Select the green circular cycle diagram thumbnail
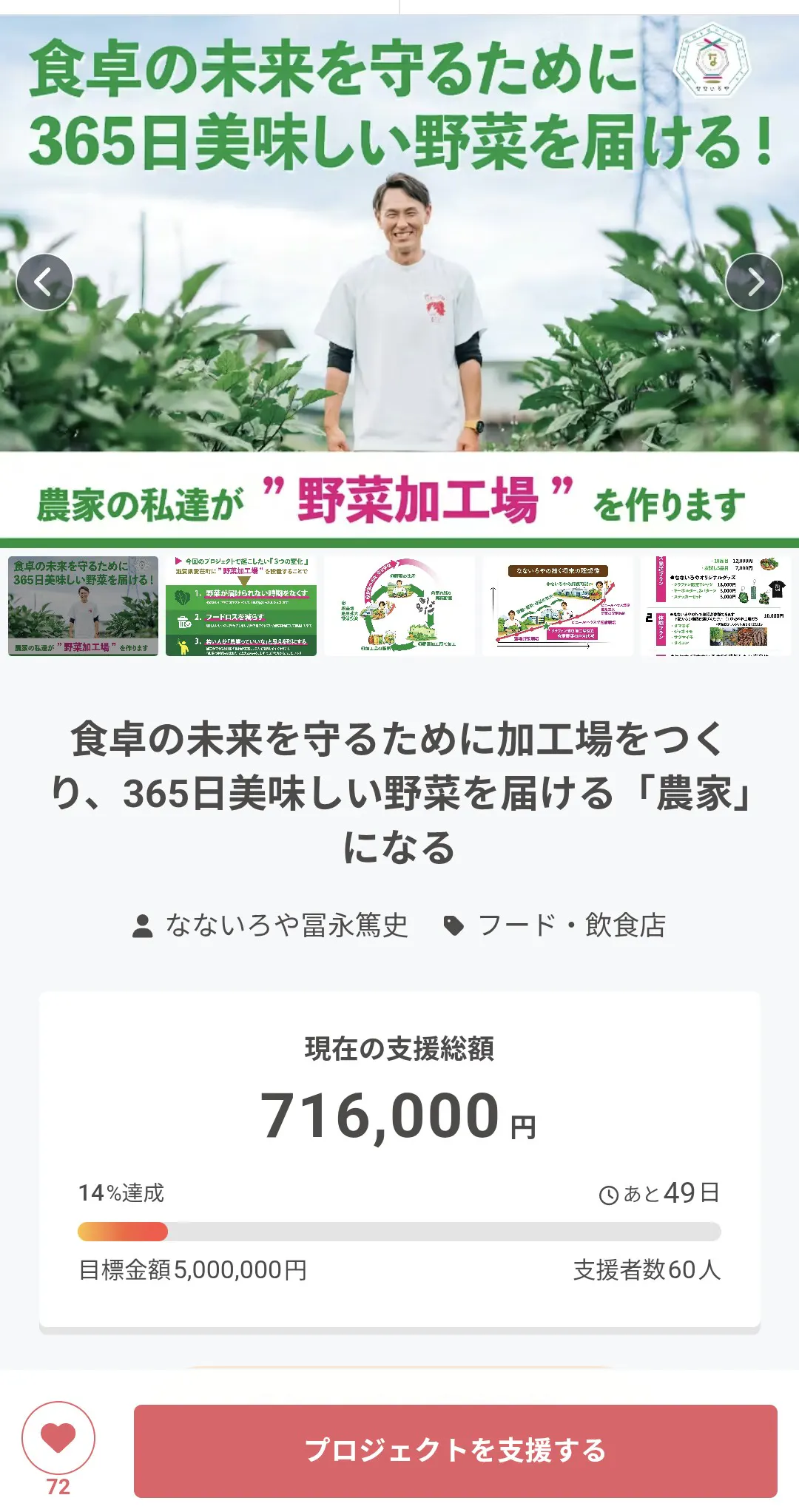 pyautogui.click(x=399, y=606)
